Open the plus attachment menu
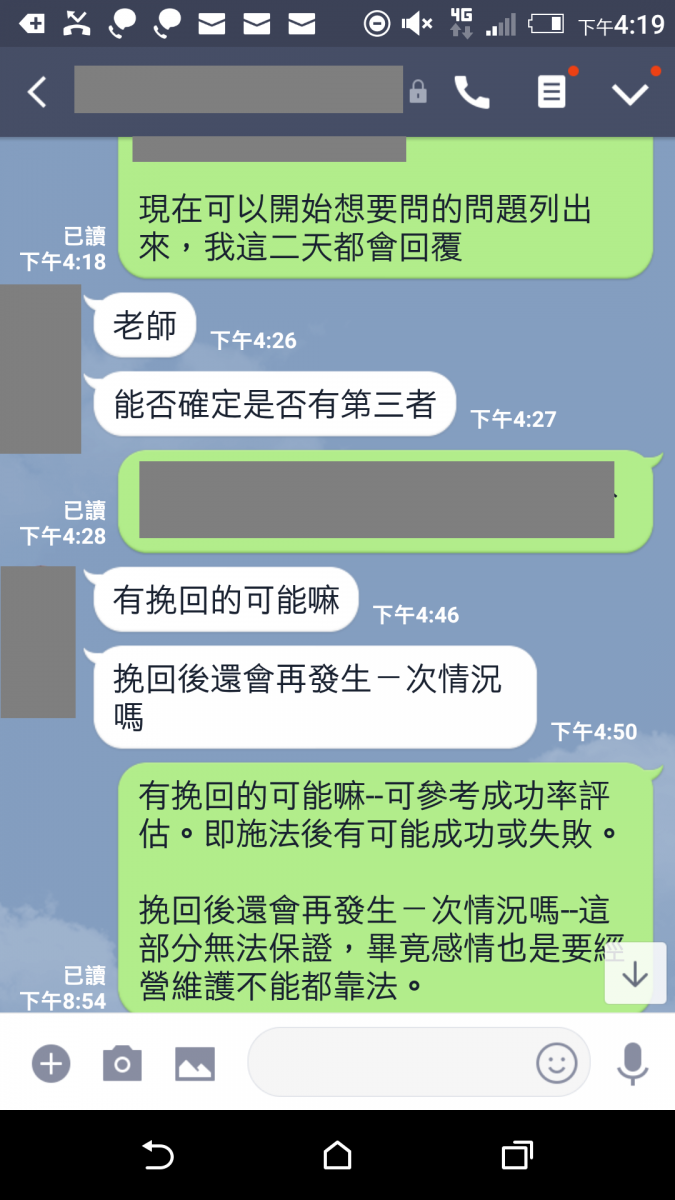This screenshot has width=675, height=1200. (x=51, y=1063)
